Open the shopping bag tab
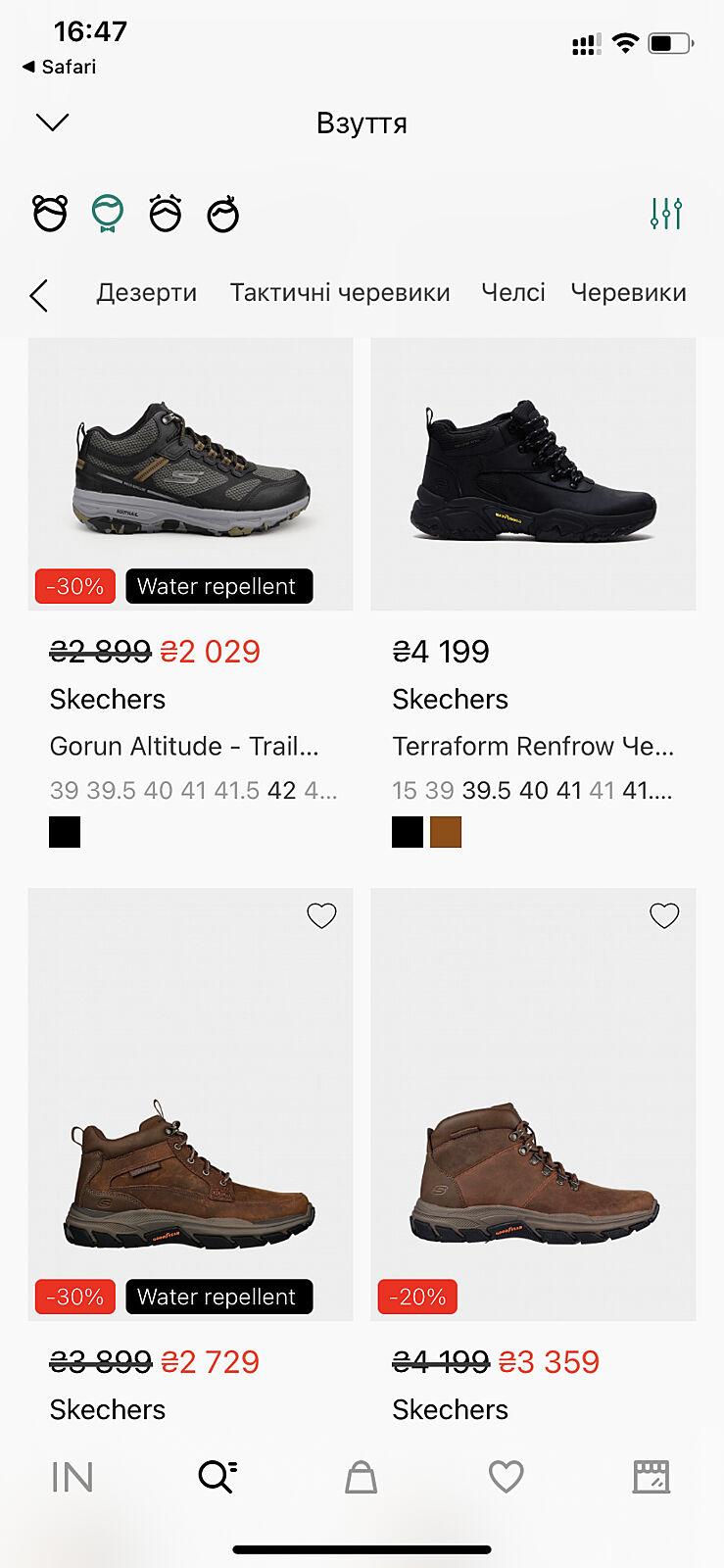 coord(361,1477)
